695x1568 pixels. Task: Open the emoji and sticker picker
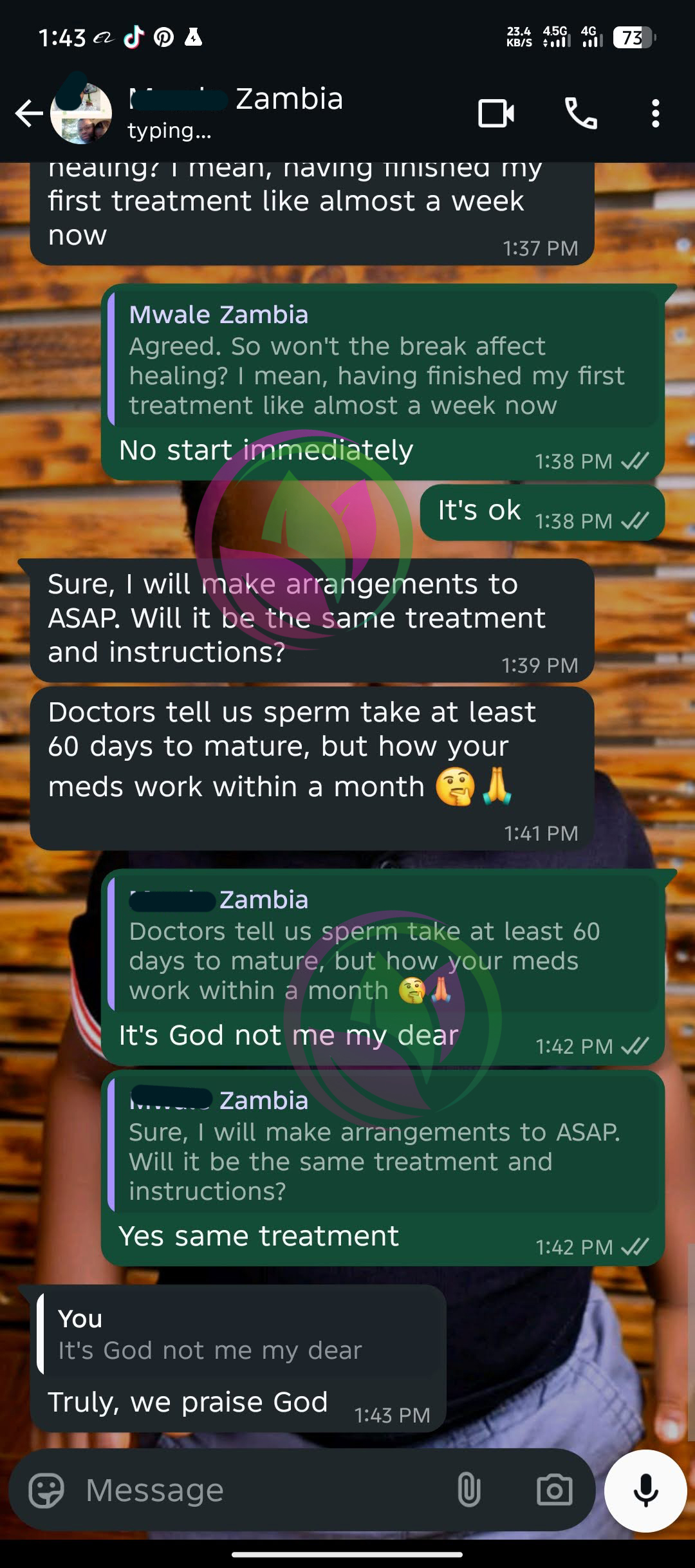coord(47,1490)
